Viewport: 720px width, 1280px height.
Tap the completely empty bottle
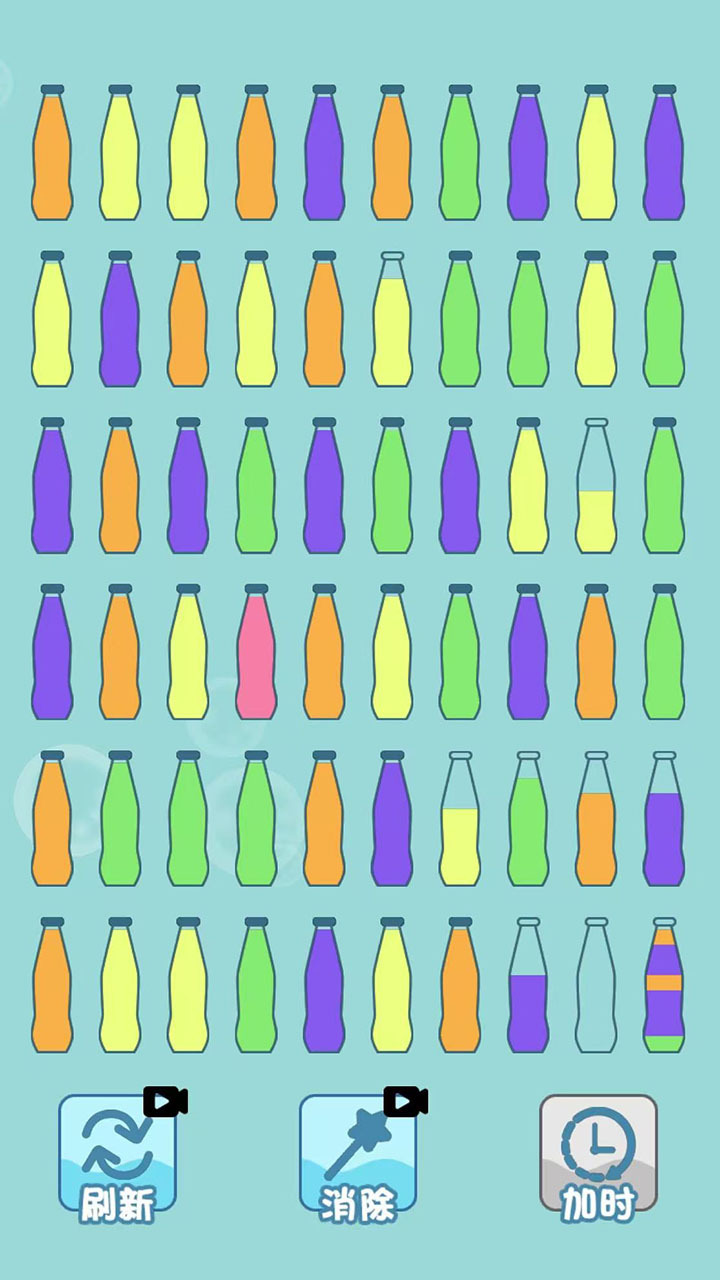[x=596, y=985]
